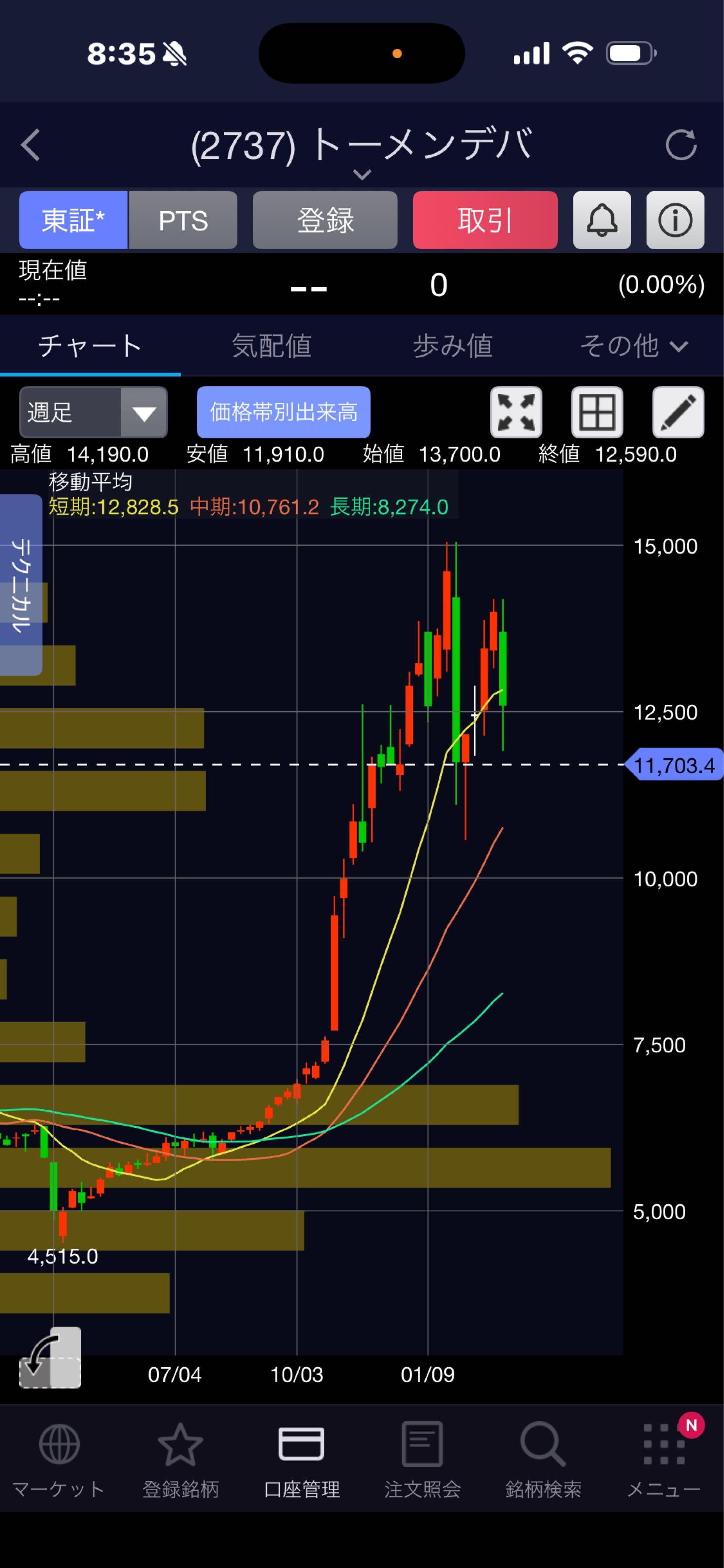Go back using the top-left arrow
Viewport: 724px width, 1568px height.
[30, 145]
